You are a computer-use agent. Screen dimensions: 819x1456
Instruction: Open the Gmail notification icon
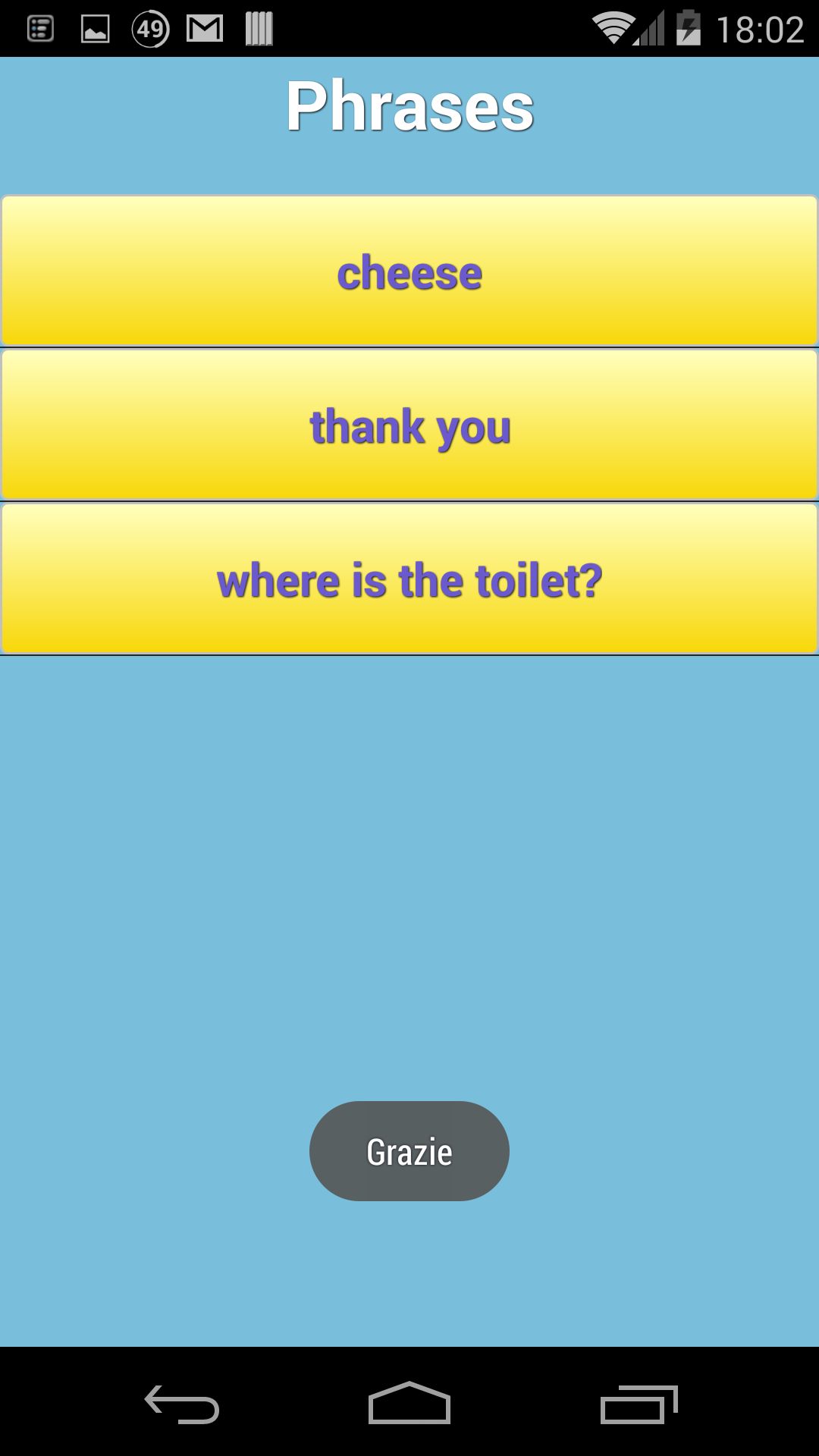click(203, 29)
